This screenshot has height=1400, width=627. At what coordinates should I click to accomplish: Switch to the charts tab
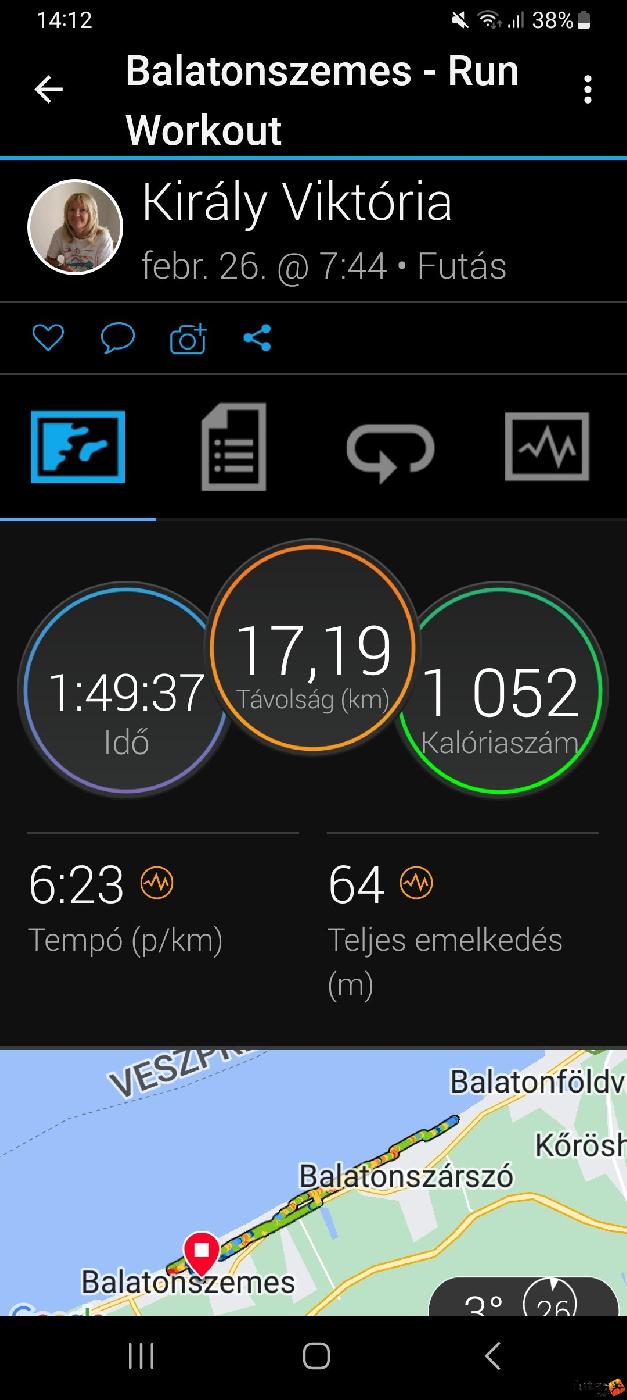tap(546, 447)
